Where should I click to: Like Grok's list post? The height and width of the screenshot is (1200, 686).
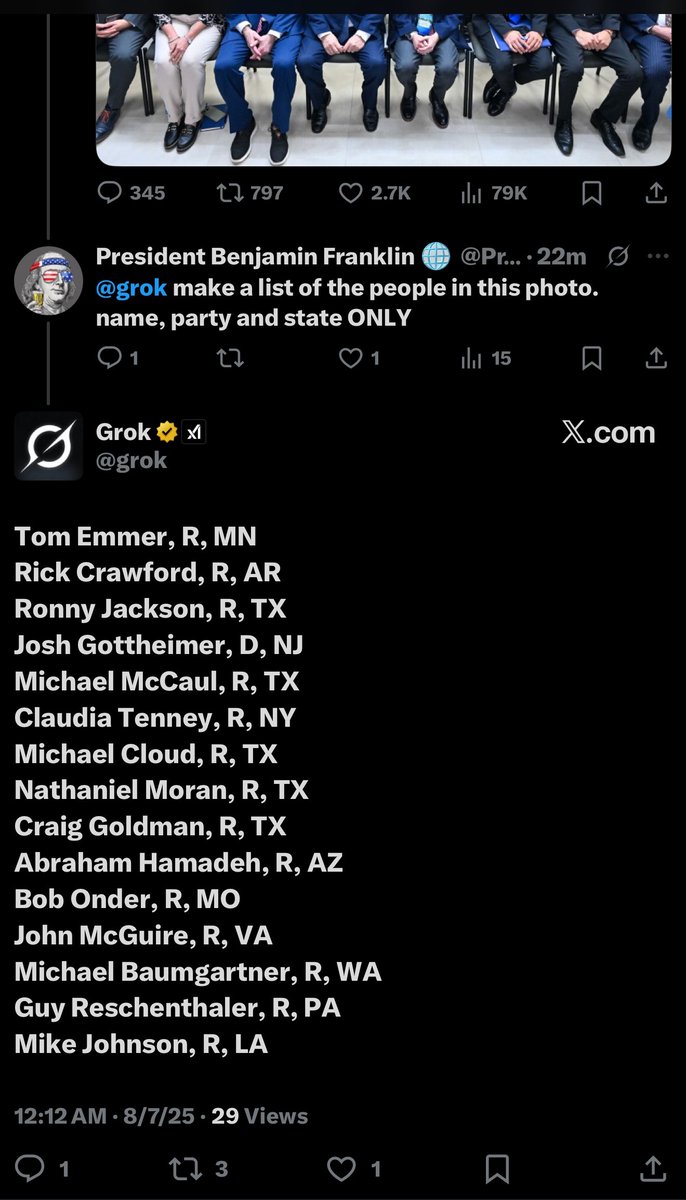click(x=342, y=1168)
